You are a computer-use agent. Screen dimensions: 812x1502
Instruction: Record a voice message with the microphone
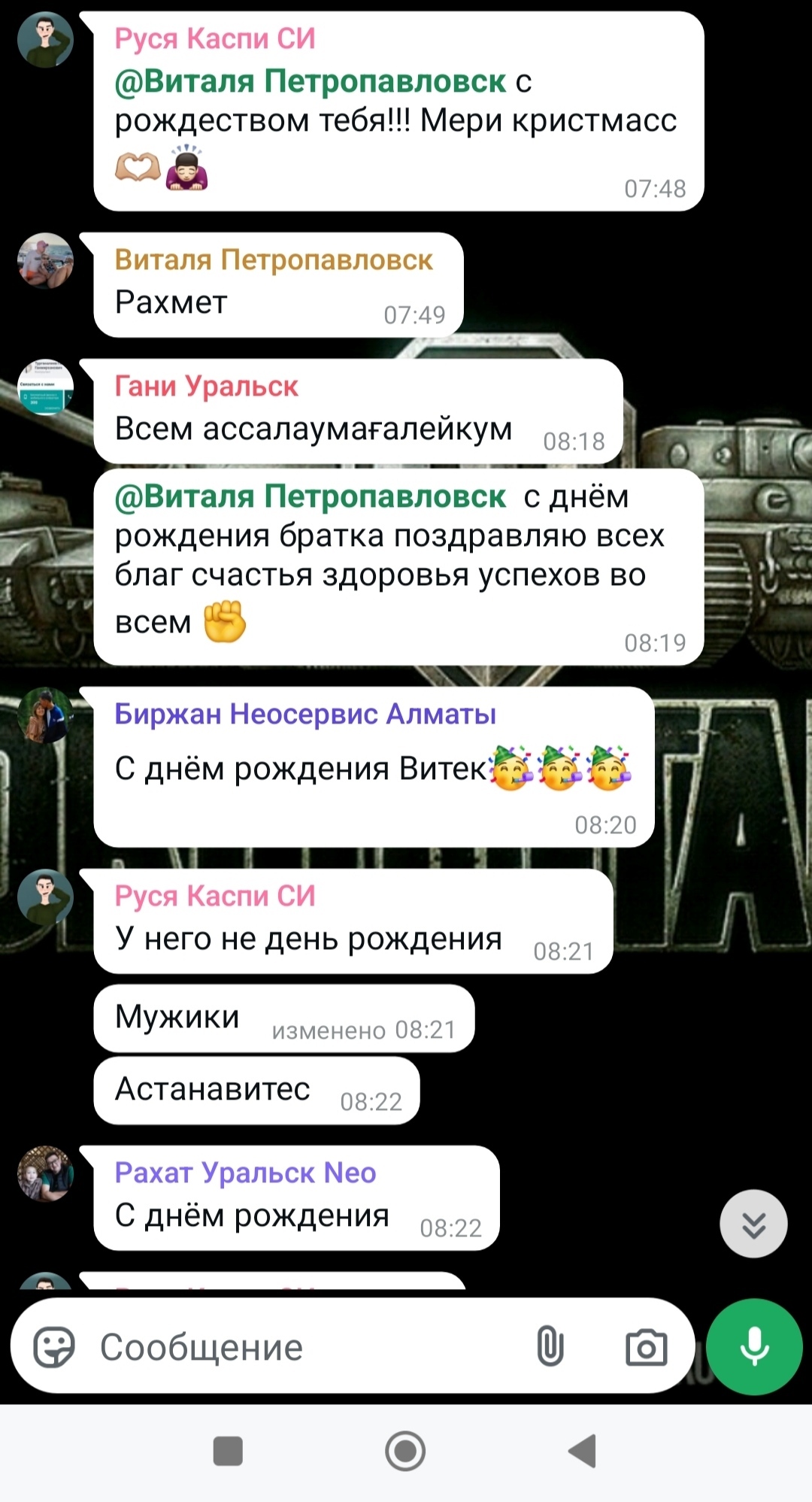[754, 1346]
